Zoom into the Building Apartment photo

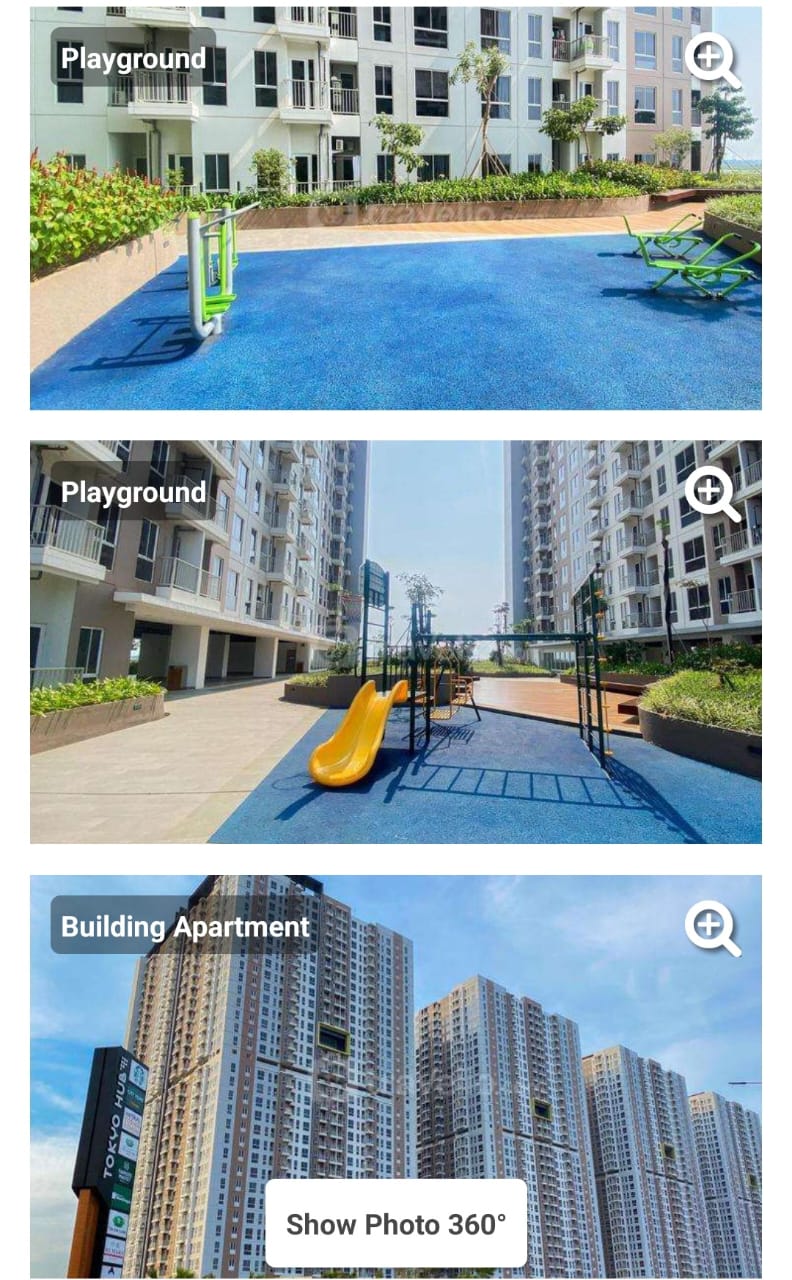point(712,928)
